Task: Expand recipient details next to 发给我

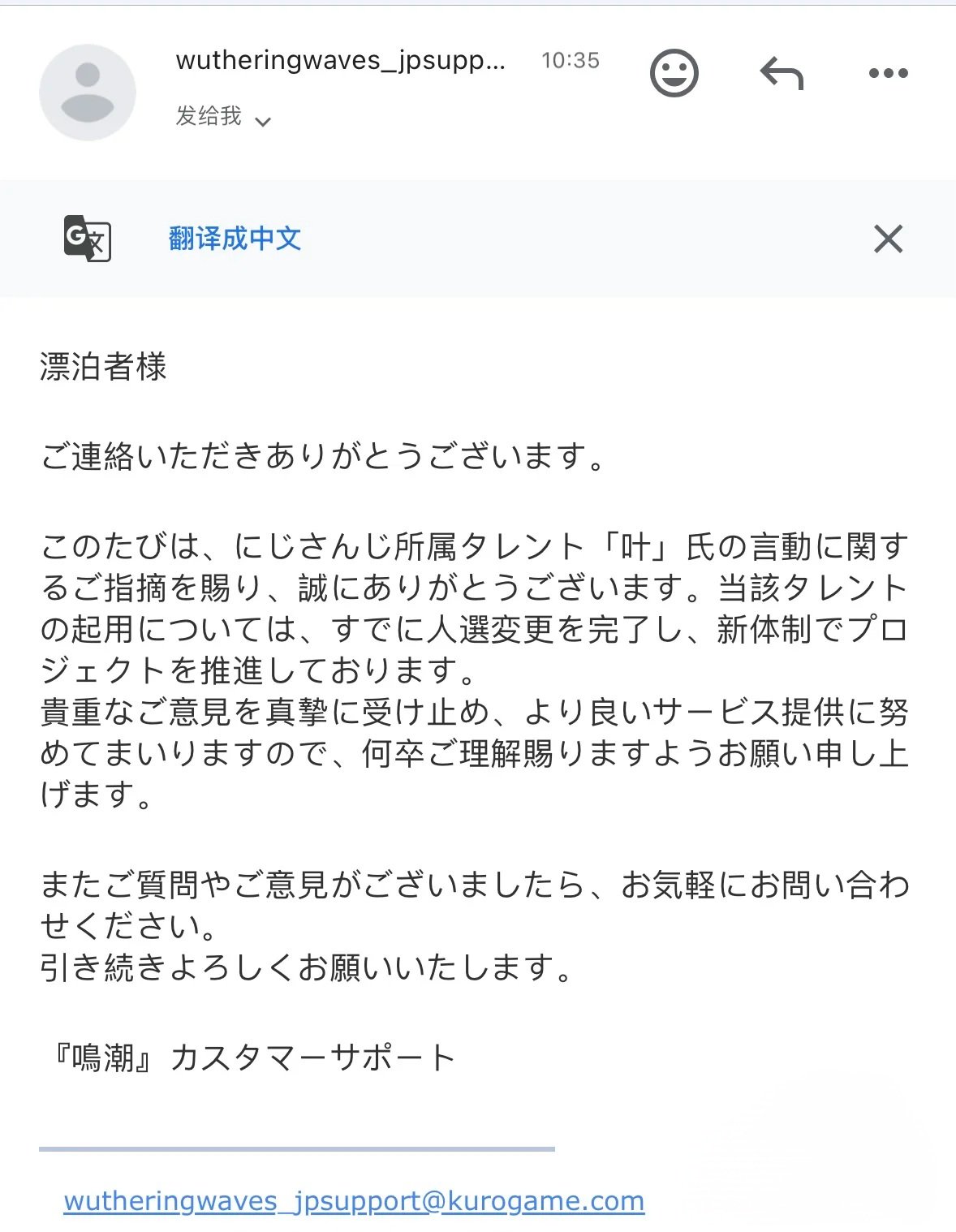Action: click(262, 122)
